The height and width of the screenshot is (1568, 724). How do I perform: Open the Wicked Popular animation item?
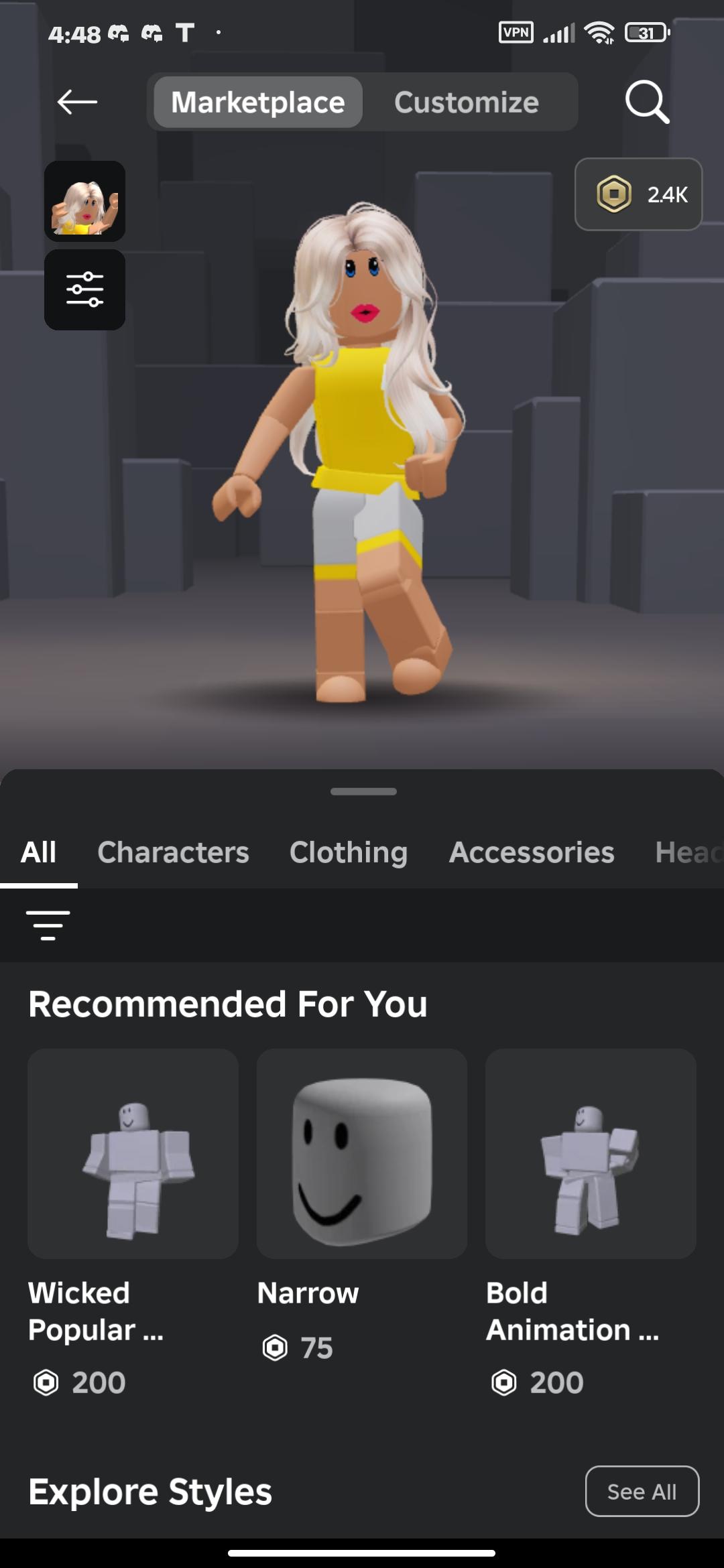[133, 1154]
